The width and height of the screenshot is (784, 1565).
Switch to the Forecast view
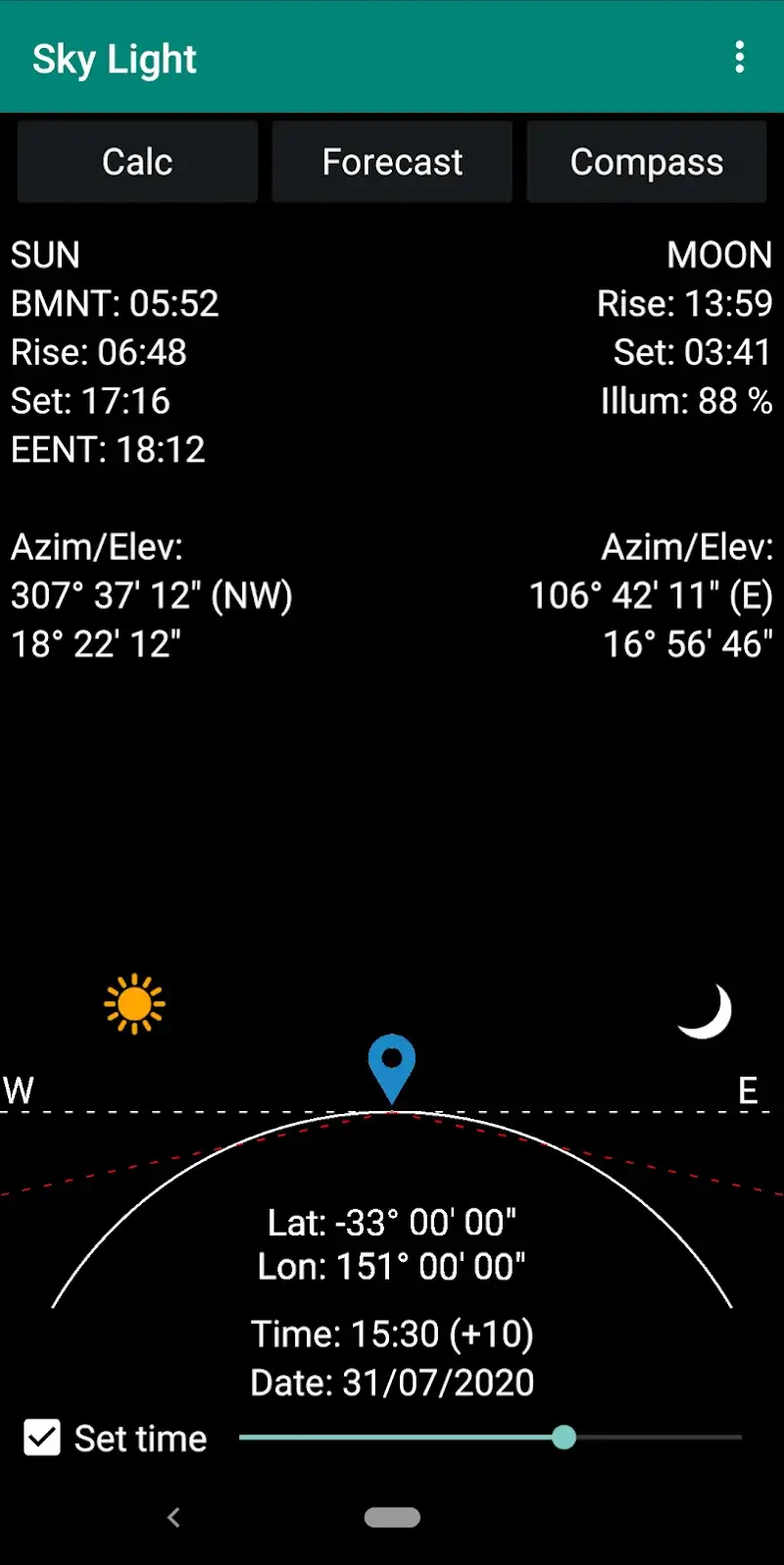click(x=391, y=161)
